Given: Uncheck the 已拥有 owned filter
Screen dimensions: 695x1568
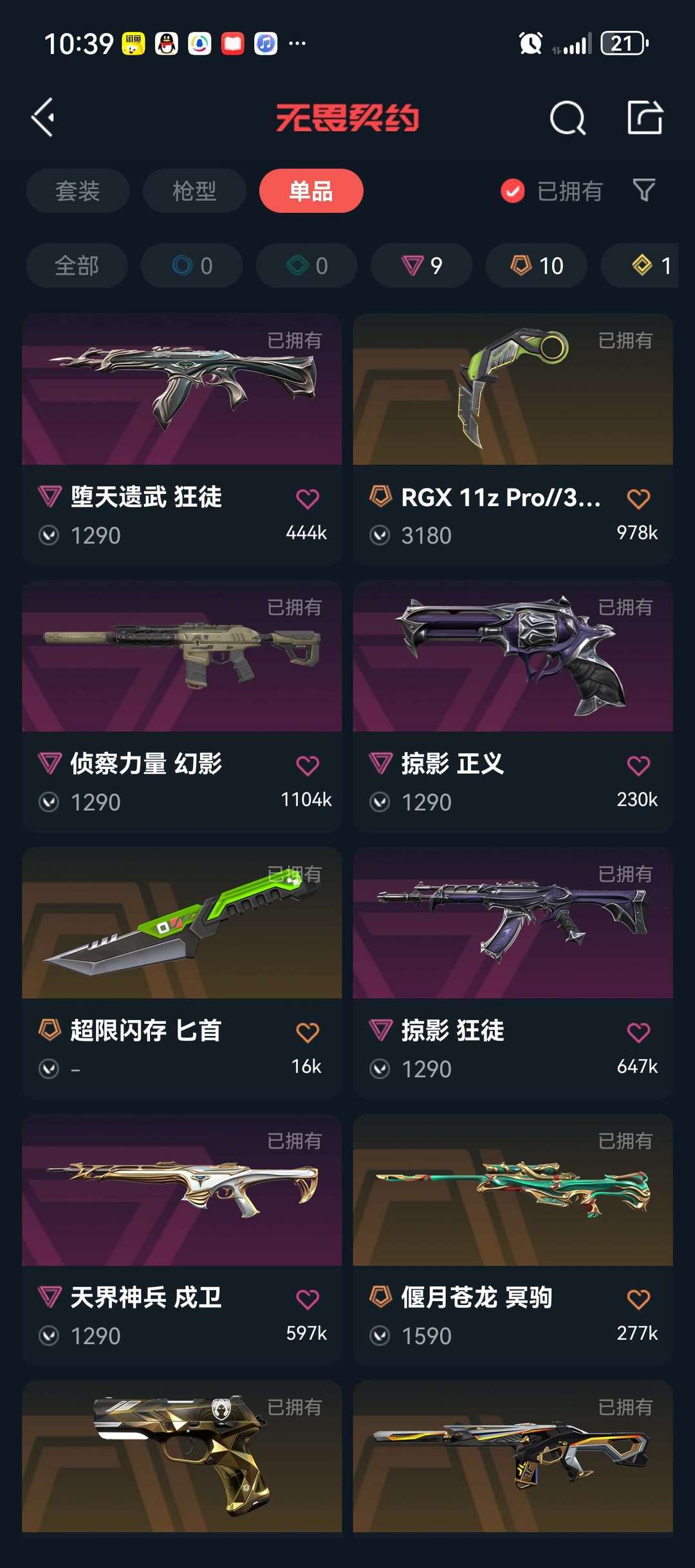Looking at the screenshot, I should 513,191.
